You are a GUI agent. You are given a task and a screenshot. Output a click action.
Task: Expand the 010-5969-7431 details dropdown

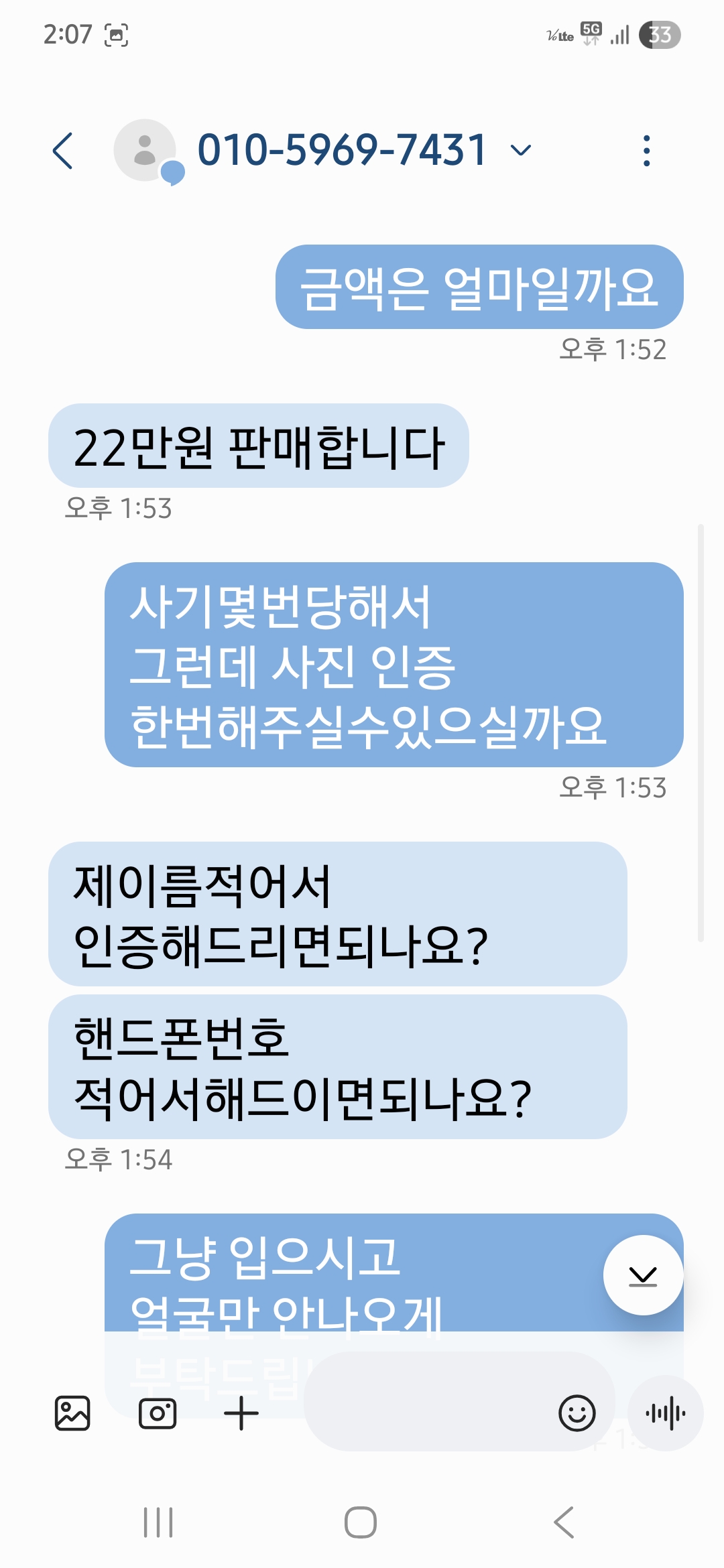(x=521, y=150)
